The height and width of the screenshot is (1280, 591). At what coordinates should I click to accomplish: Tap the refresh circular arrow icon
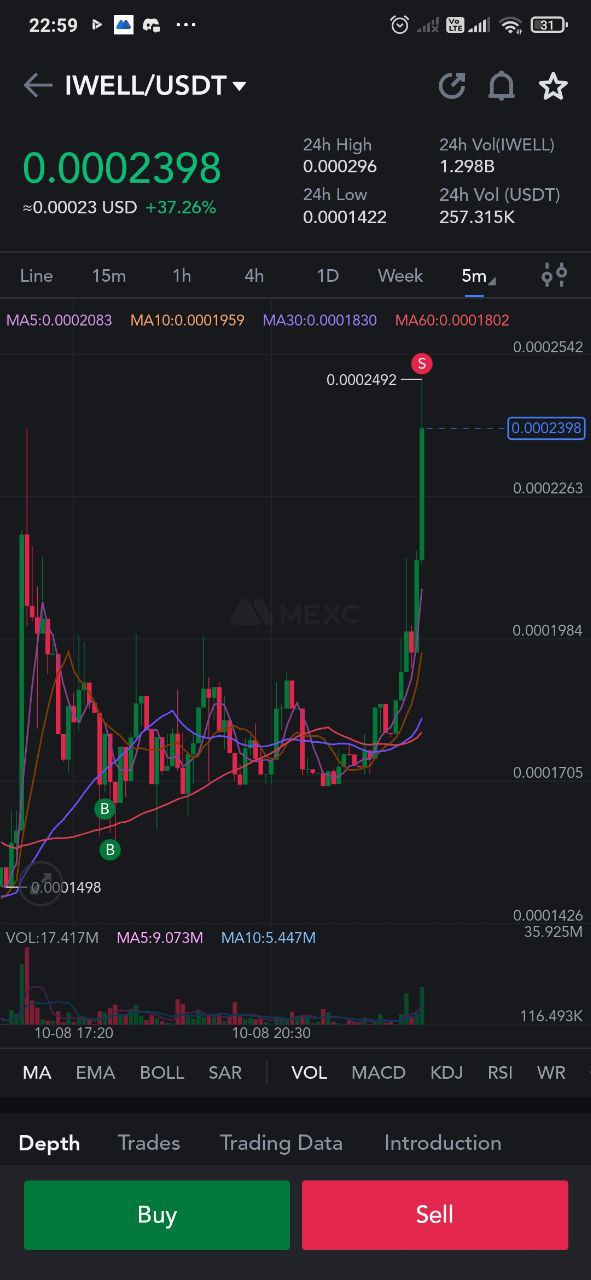(452, 86)
